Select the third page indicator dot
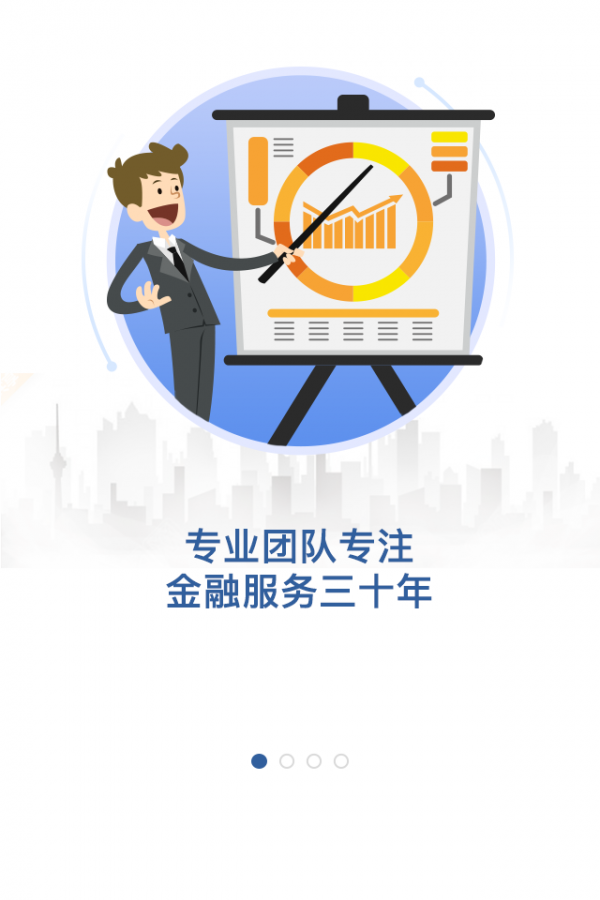 pos(314,761)
